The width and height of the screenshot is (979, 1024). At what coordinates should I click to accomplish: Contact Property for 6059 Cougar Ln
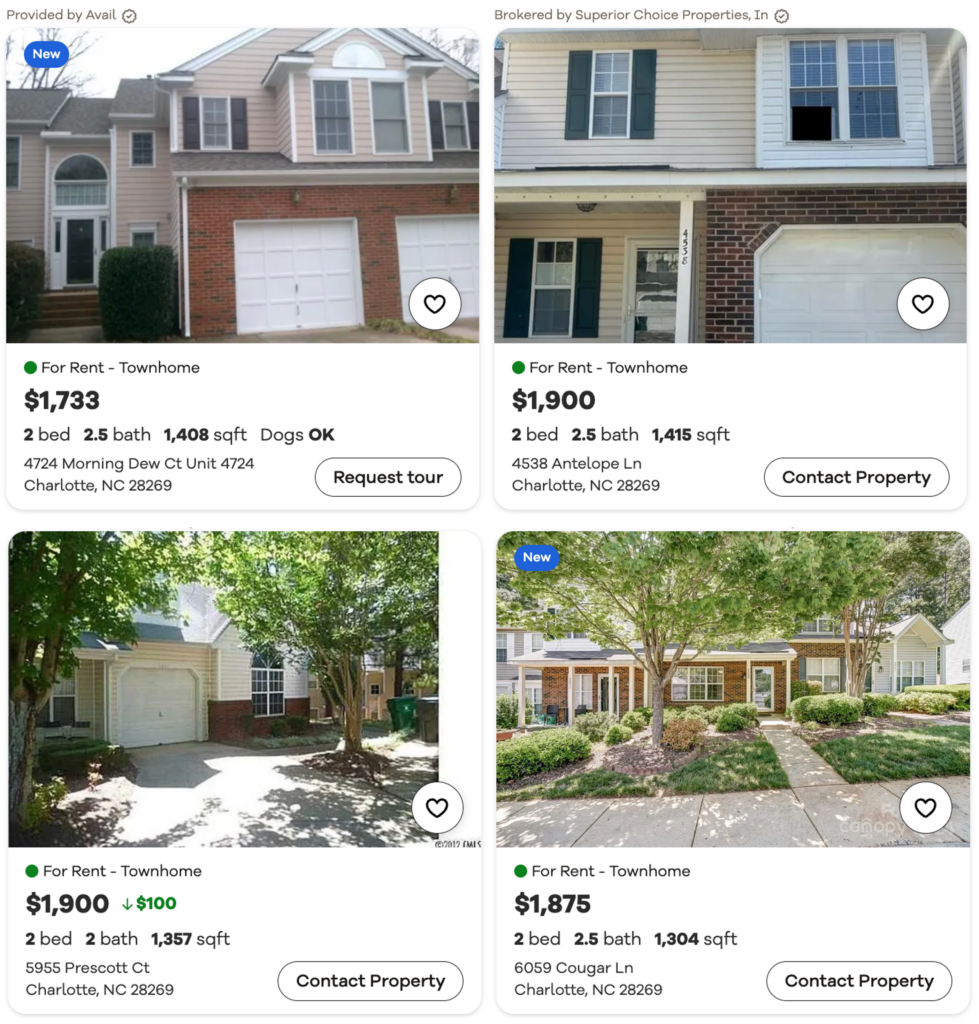pos(859,981)
